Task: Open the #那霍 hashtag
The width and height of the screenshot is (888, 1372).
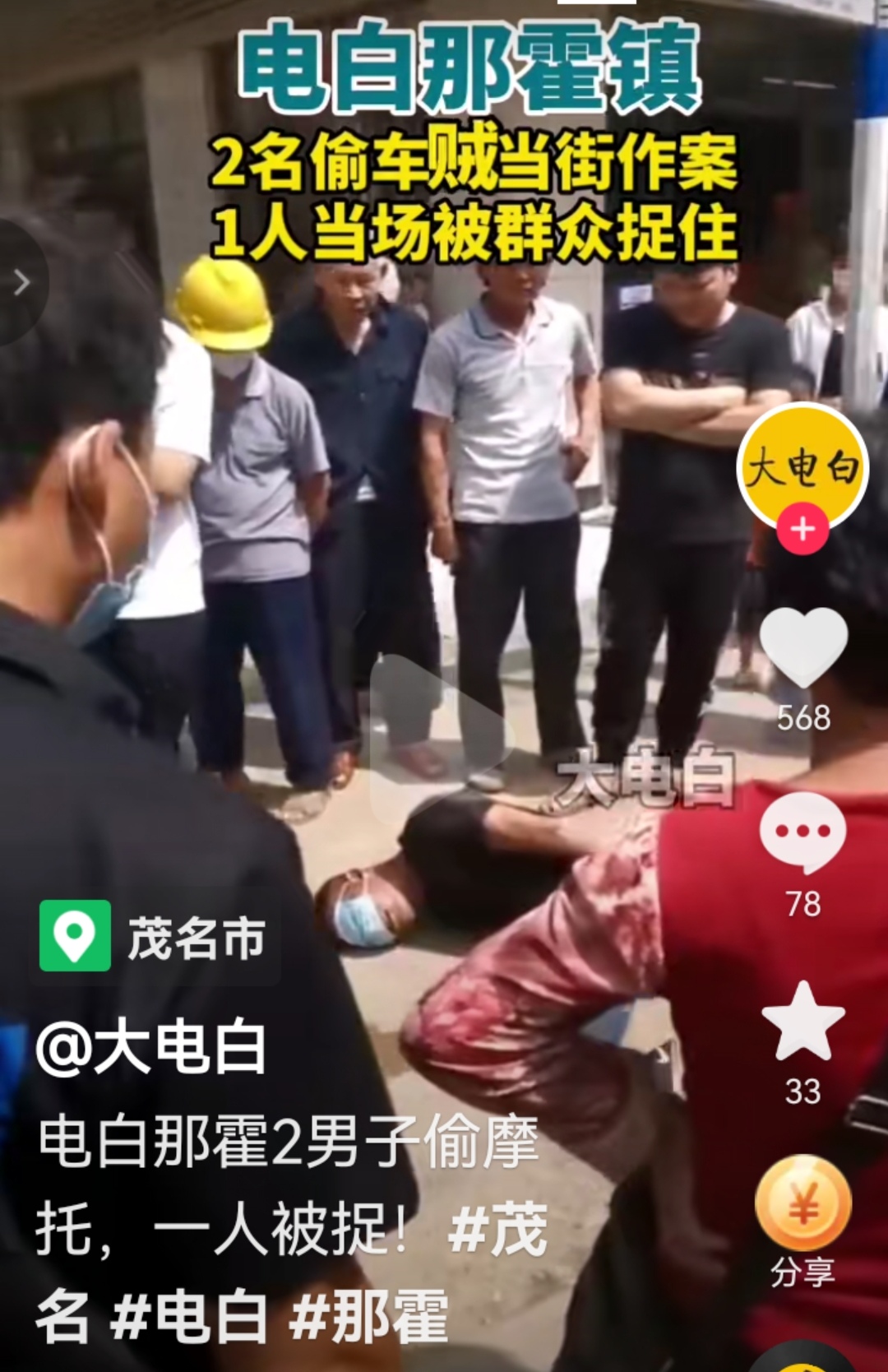Action: (370, 1316)
